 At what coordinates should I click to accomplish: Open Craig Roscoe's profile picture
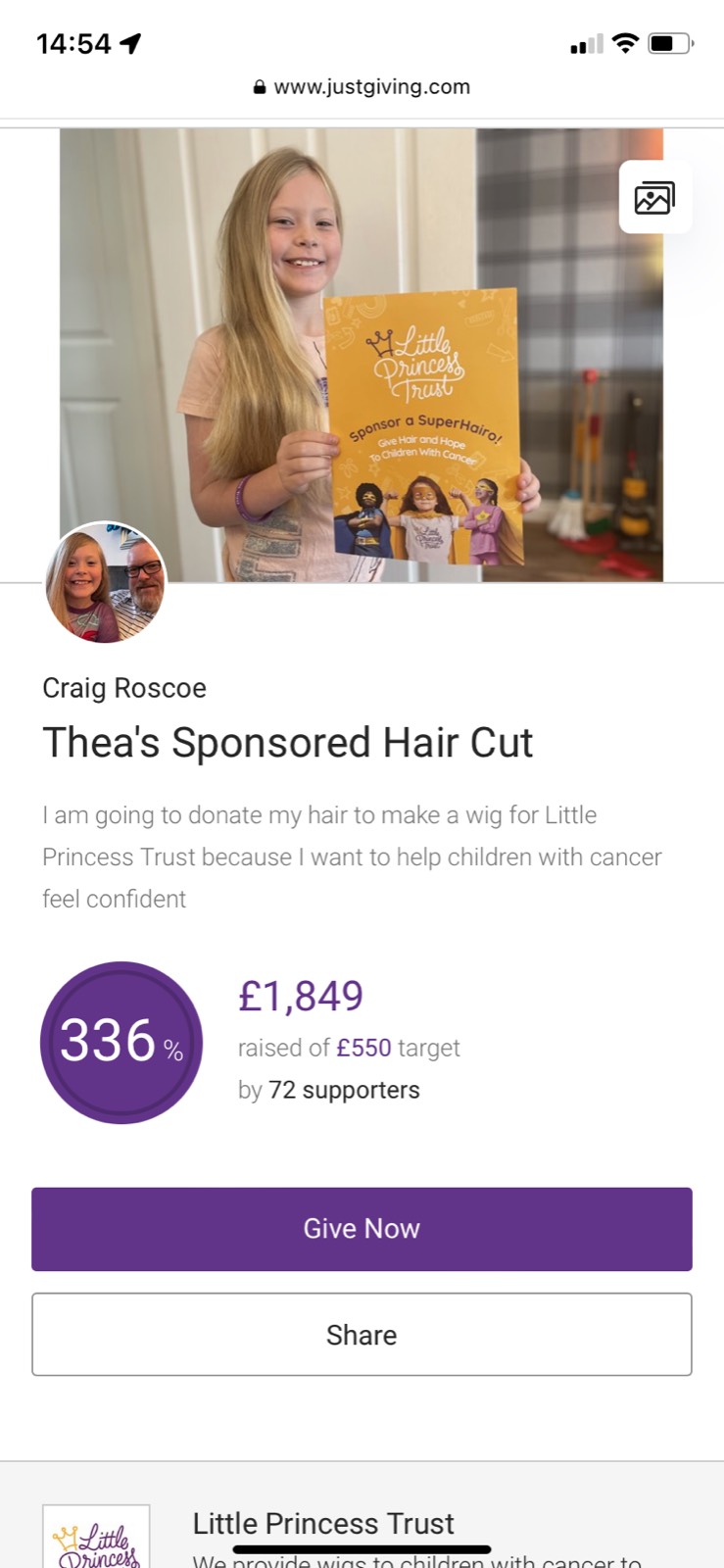click(106, 582)
